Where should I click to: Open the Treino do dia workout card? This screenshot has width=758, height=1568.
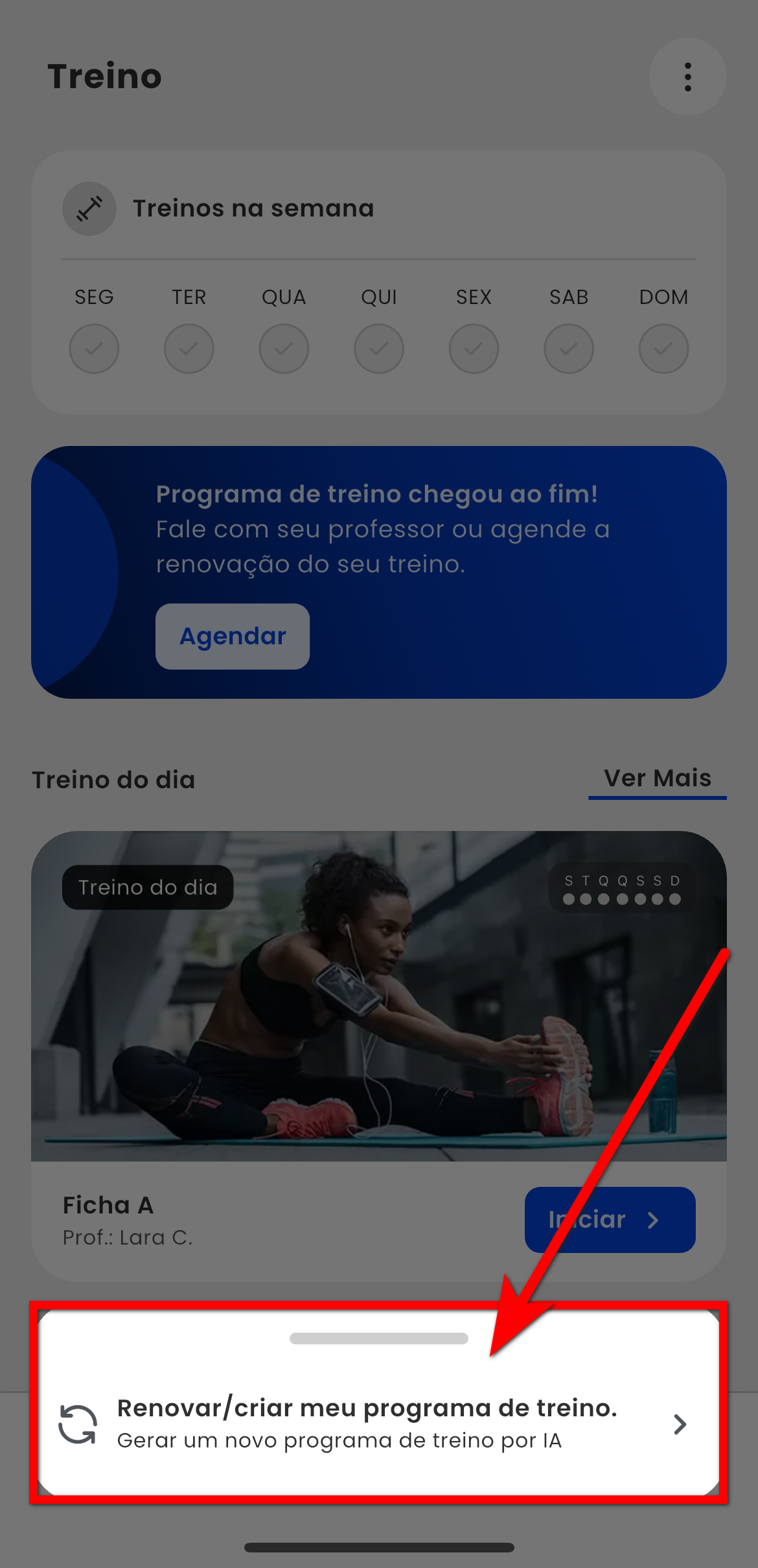(x=378, y=996)
